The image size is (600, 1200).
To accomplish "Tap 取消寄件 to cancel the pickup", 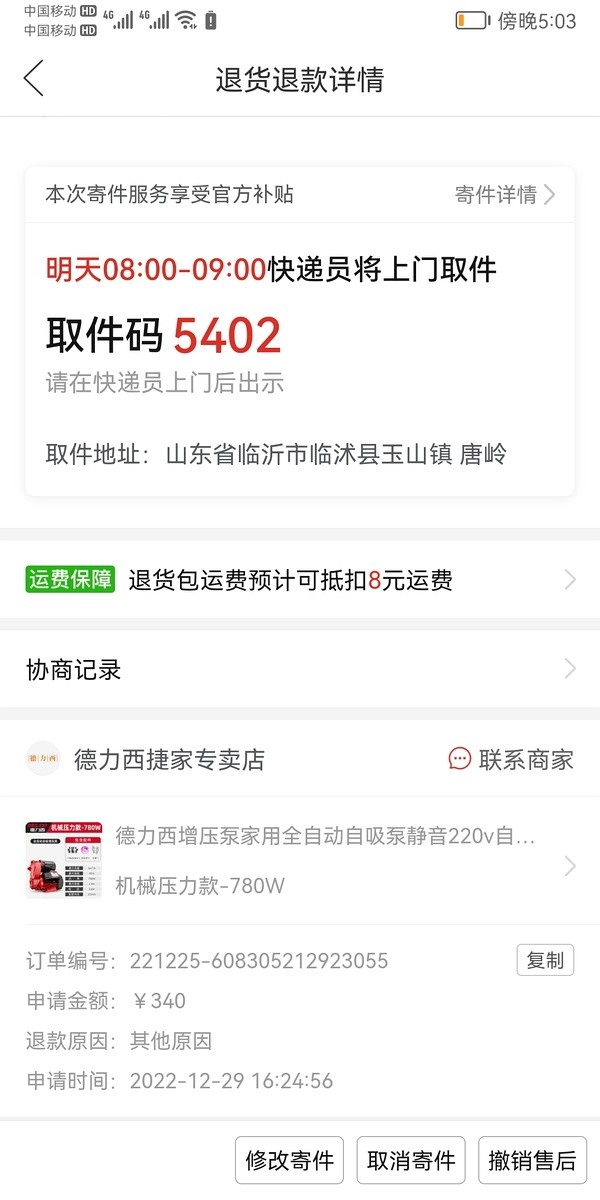I will [x=411, y=1161].
